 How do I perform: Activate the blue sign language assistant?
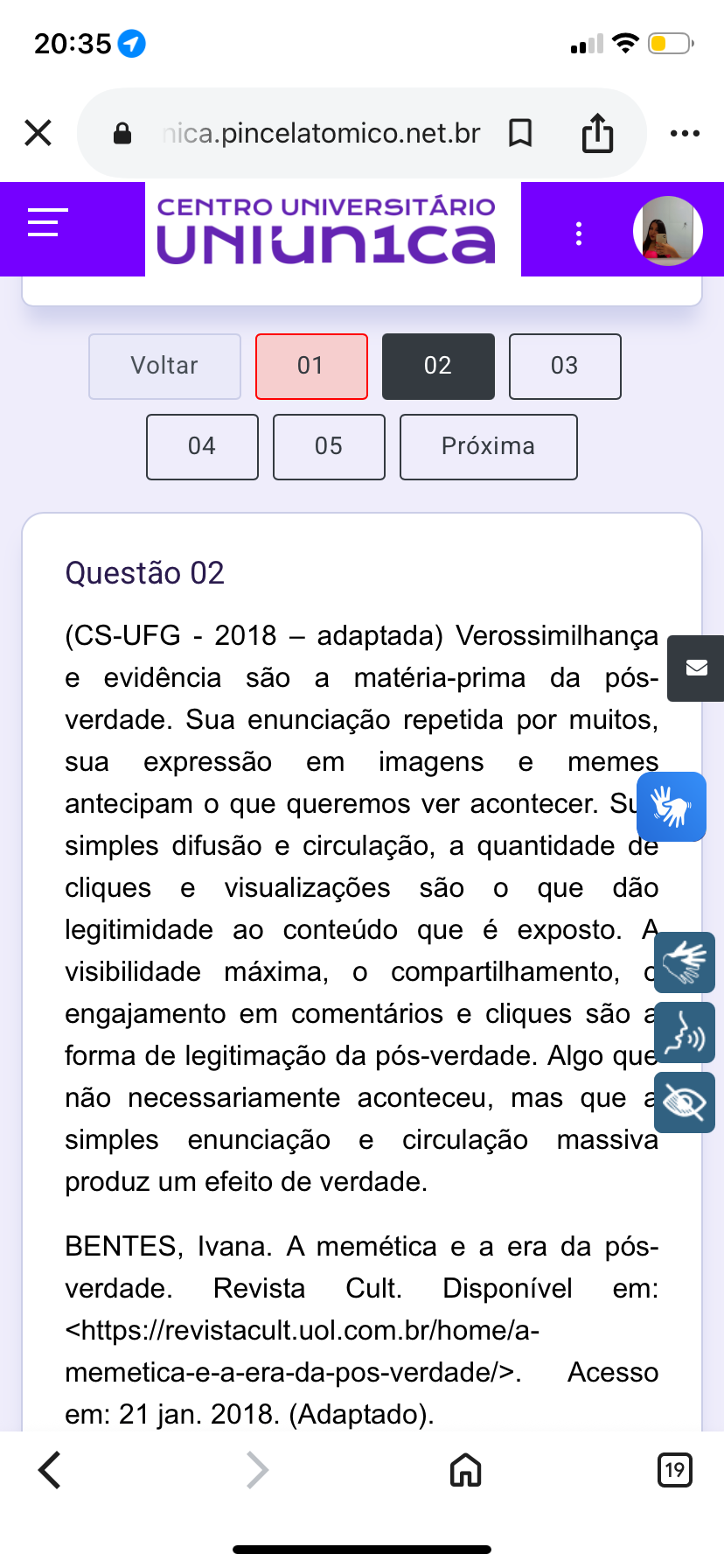671,806
